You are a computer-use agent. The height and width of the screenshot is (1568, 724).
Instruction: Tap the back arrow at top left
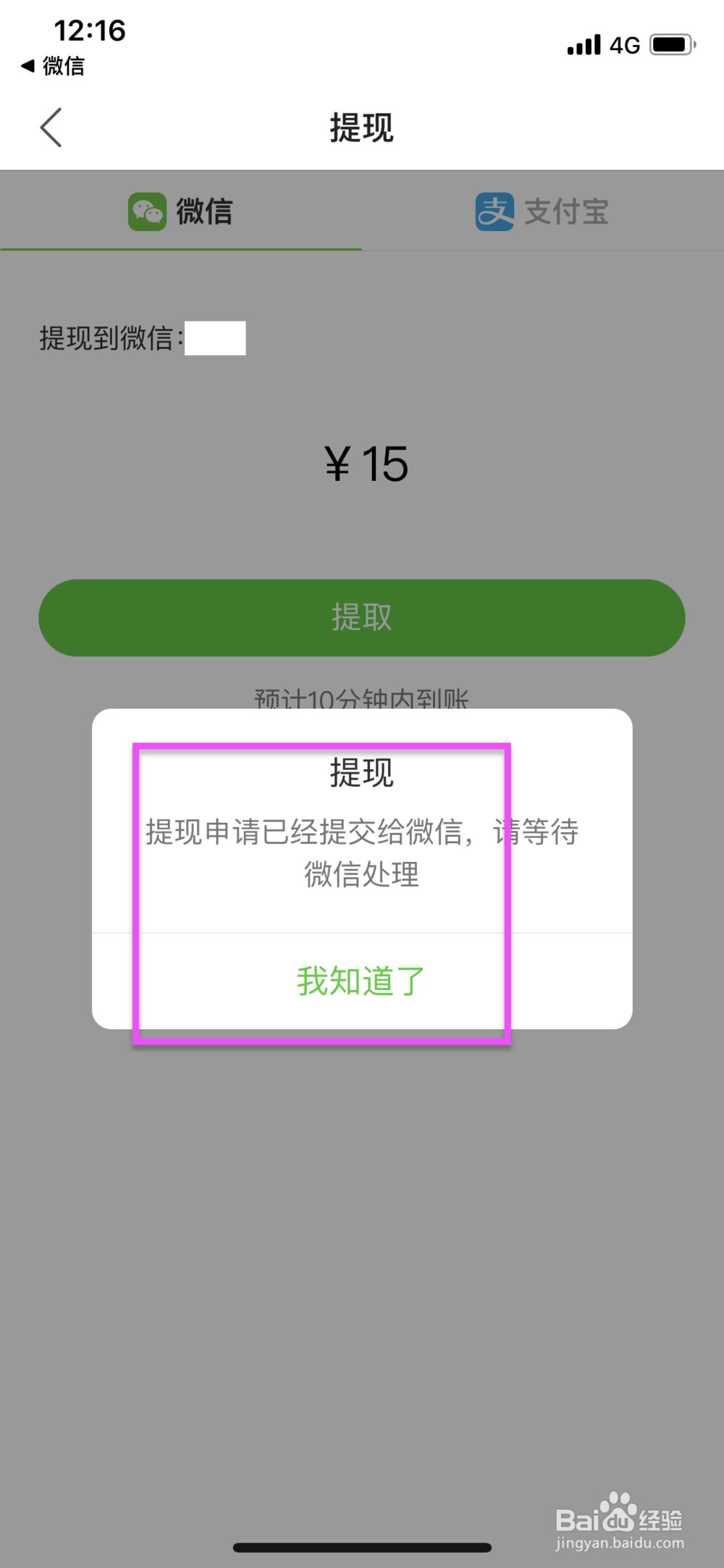49,127
